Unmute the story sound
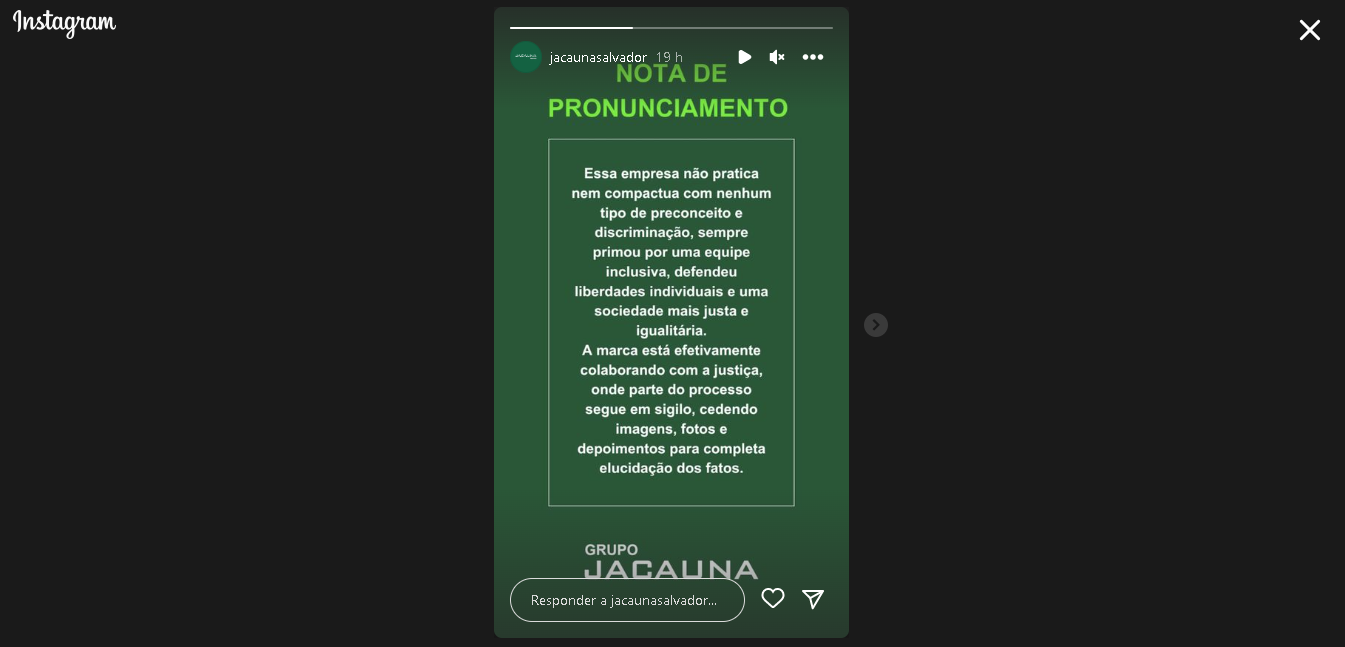Screen dimensions: 1345x647 pos(777,57)
